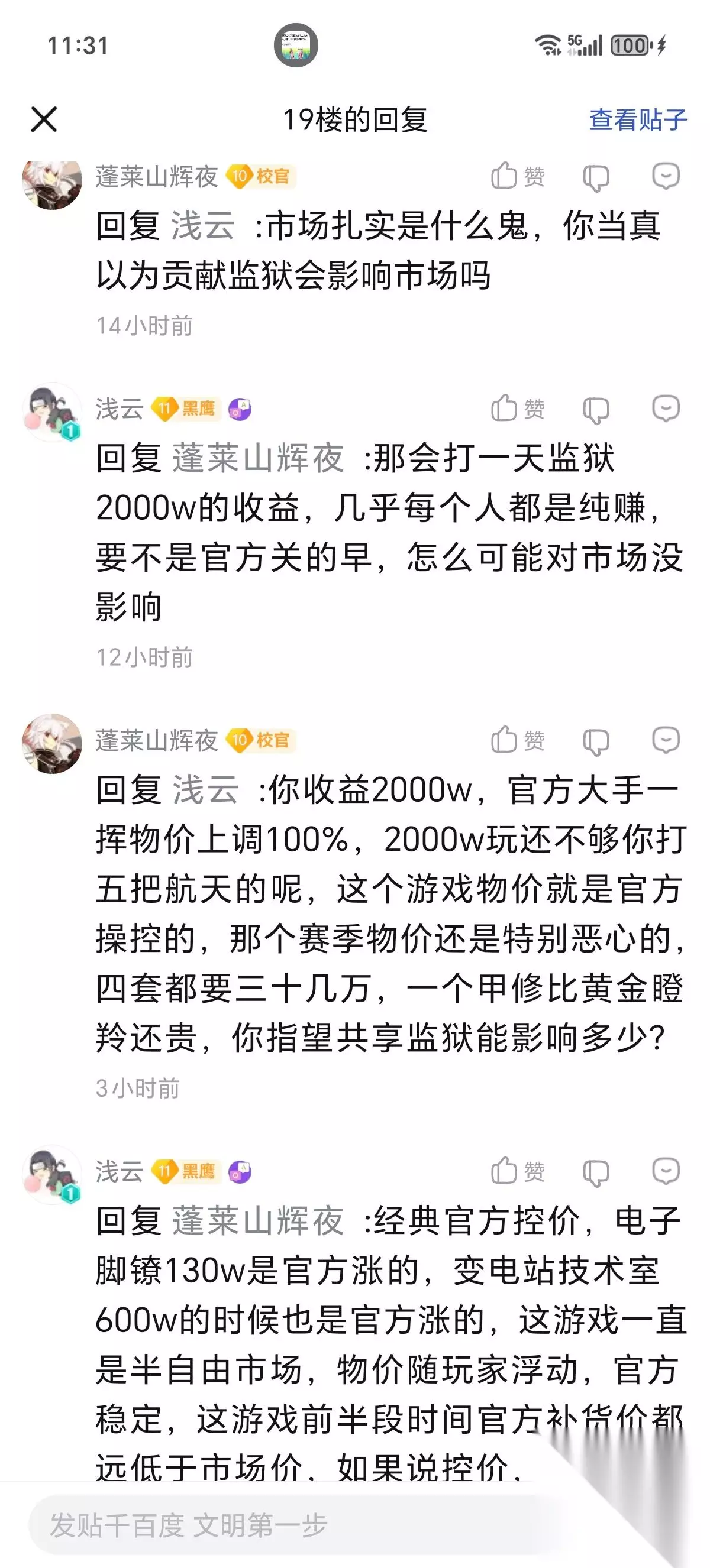
Task: Dislike 蓬莱山辉夜's 3小时前 reply
Action: (596, 741)
